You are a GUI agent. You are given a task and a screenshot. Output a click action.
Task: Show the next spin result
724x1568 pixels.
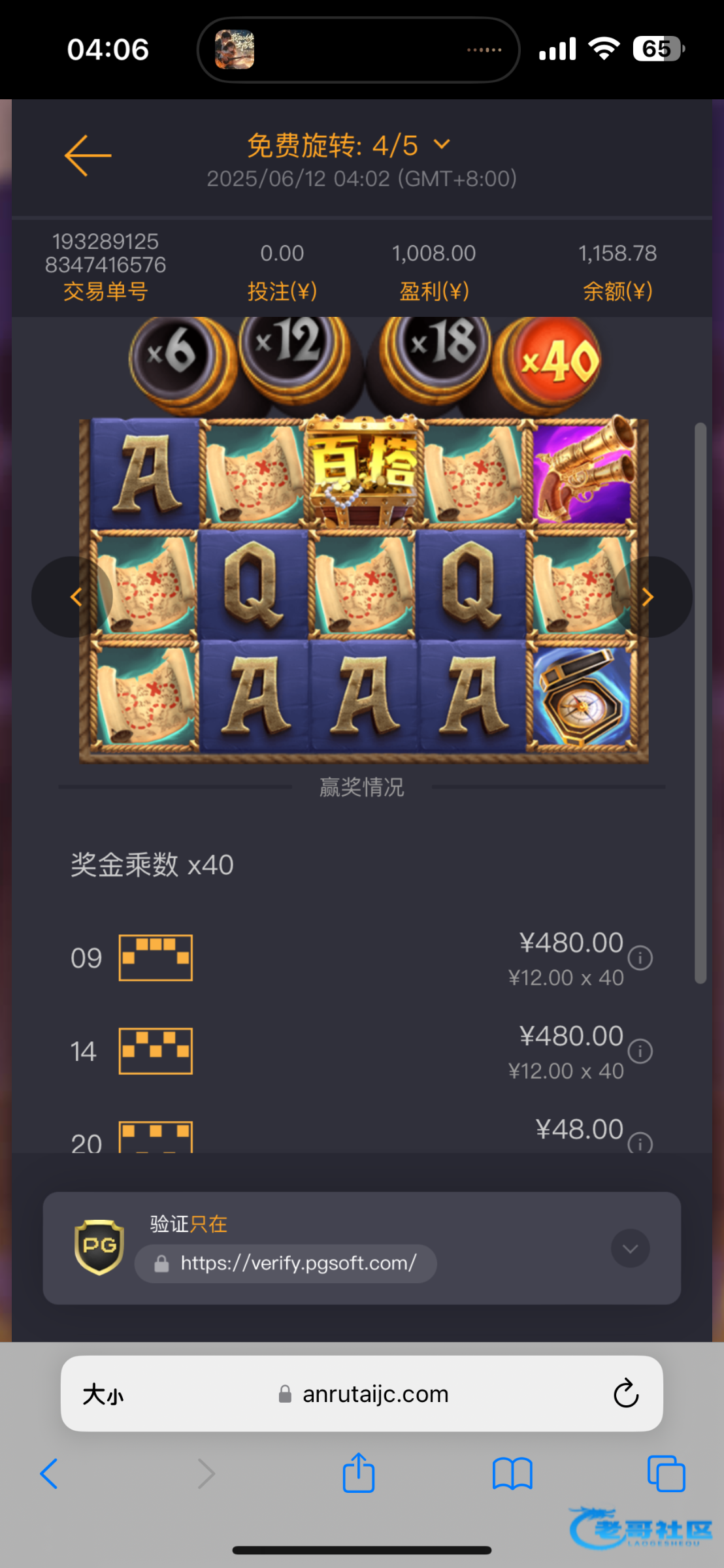pos(650,596)
